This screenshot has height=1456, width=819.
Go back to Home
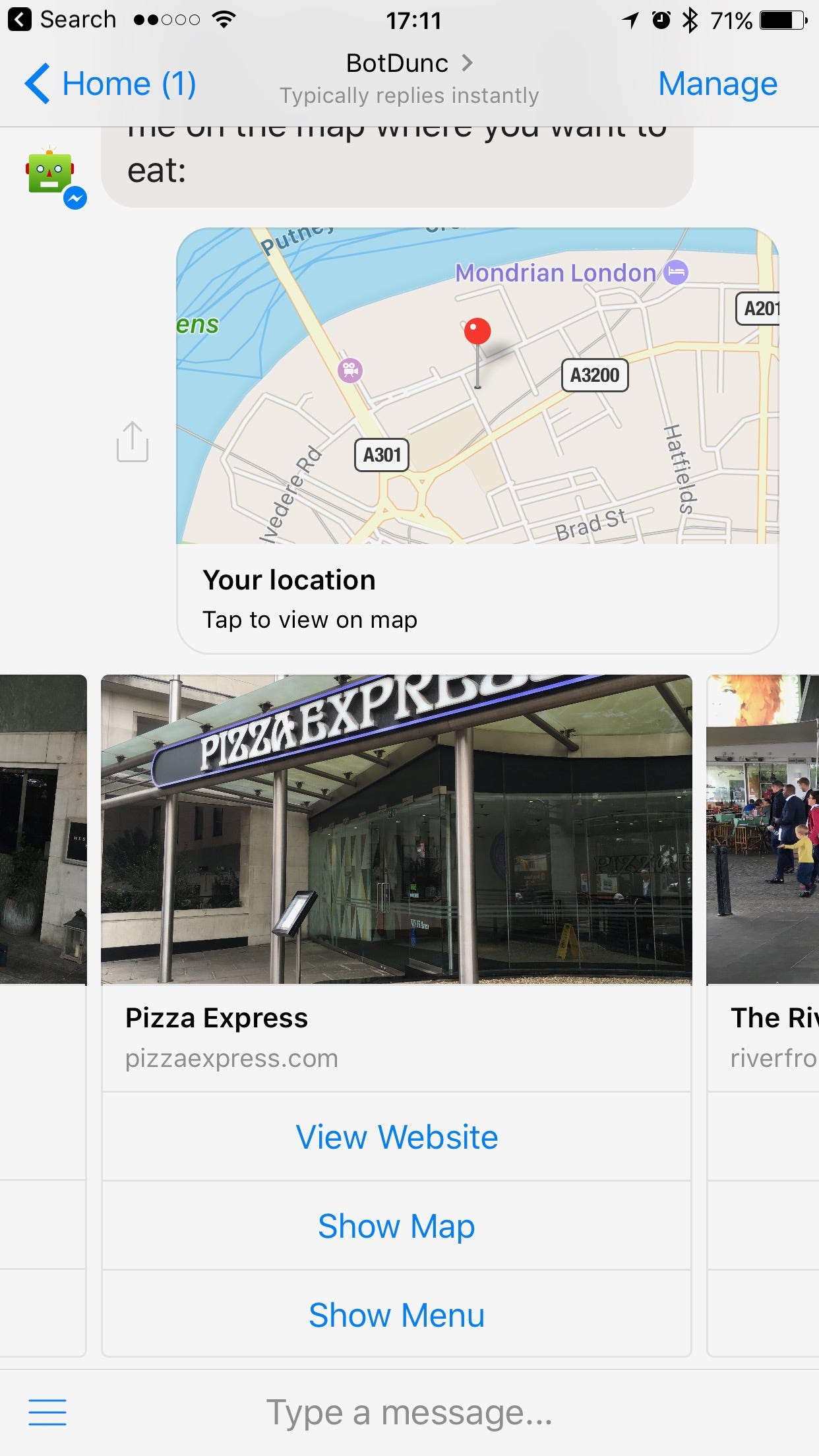tap(110, 84)
